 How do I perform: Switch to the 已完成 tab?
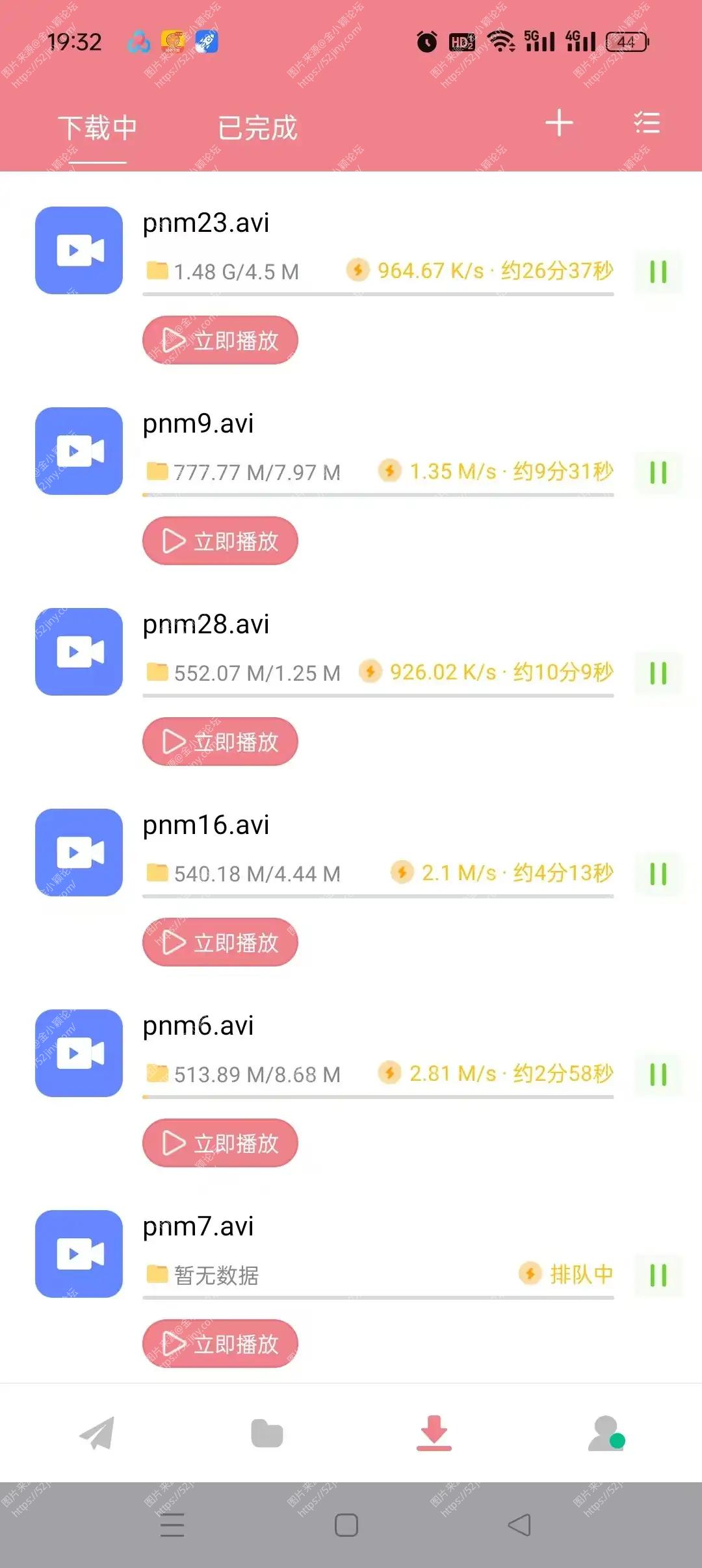257,127
